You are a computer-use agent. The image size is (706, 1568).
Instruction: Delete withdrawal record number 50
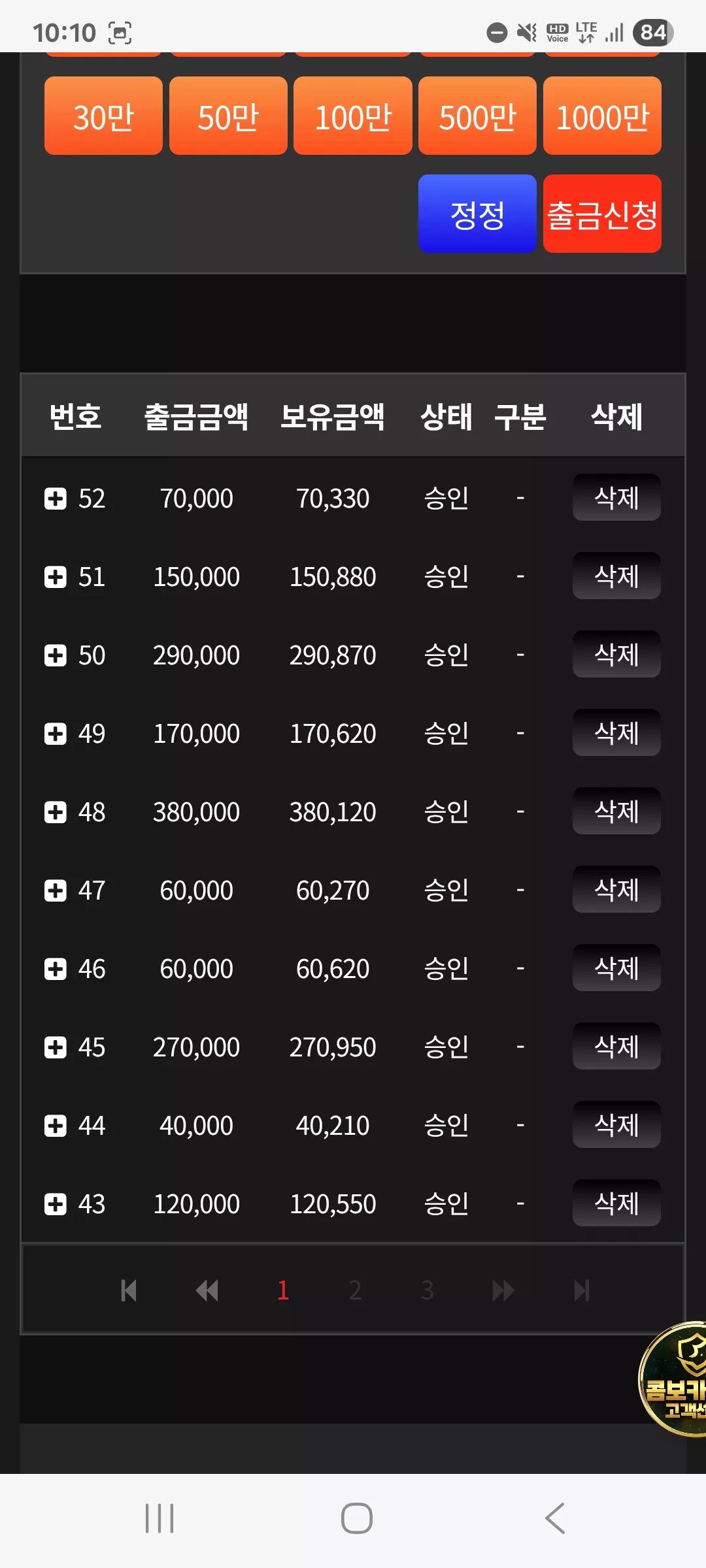click(616, 654)
